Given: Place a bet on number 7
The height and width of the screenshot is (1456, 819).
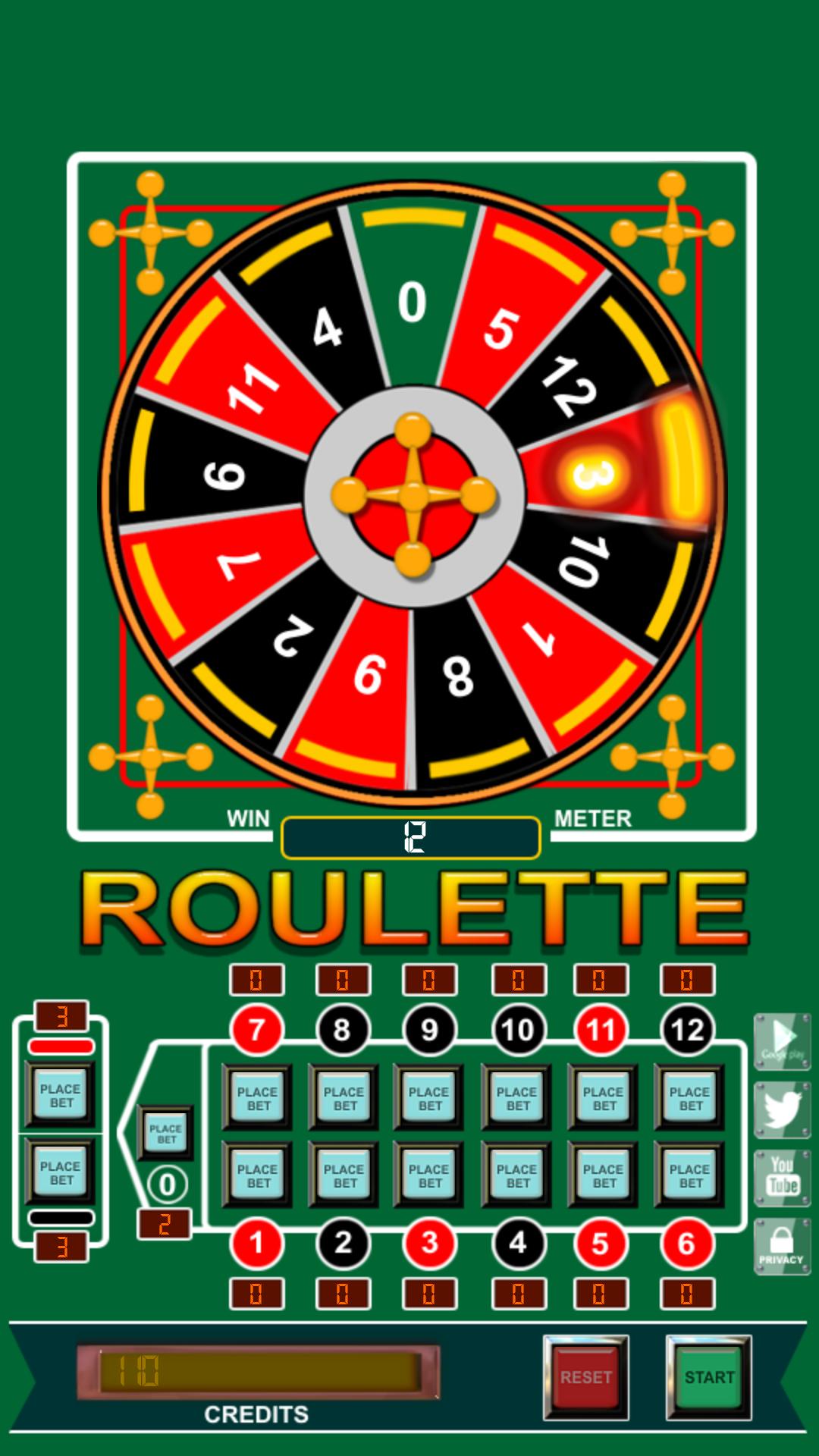Looking at the screenshot, I should 258,1098.
